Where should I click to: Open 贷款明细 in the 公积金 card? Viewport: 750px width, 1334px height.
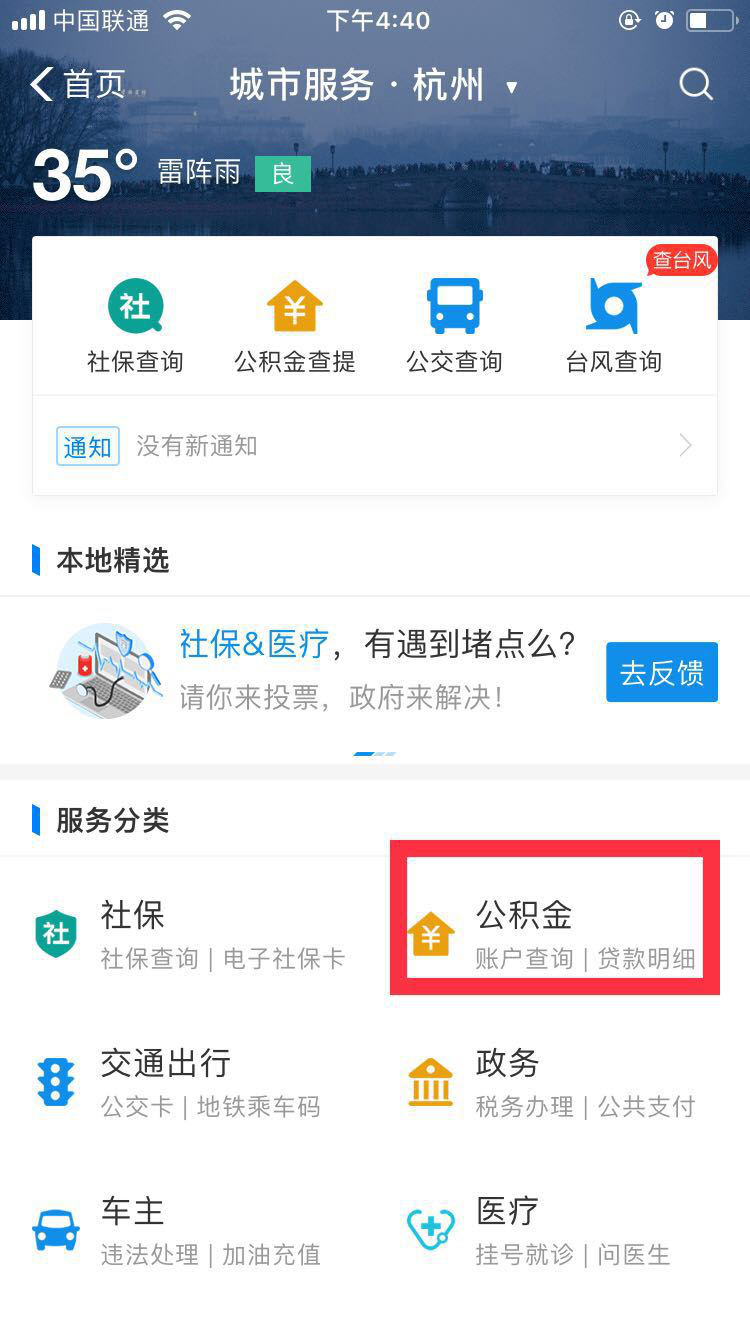click(645, 959)
